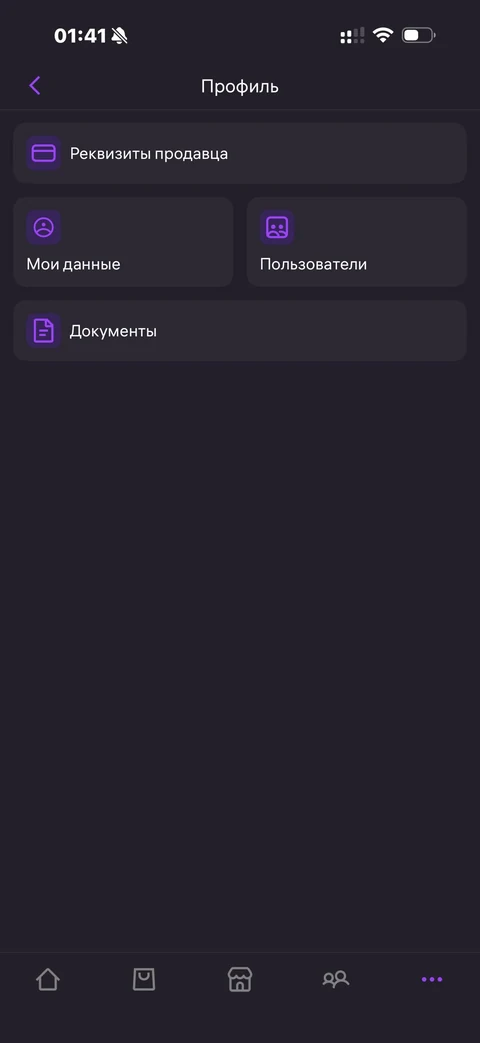Go back using the purple arrow
The width and height of the screenshot is (480, 1043).
click(x=35, y=86)
